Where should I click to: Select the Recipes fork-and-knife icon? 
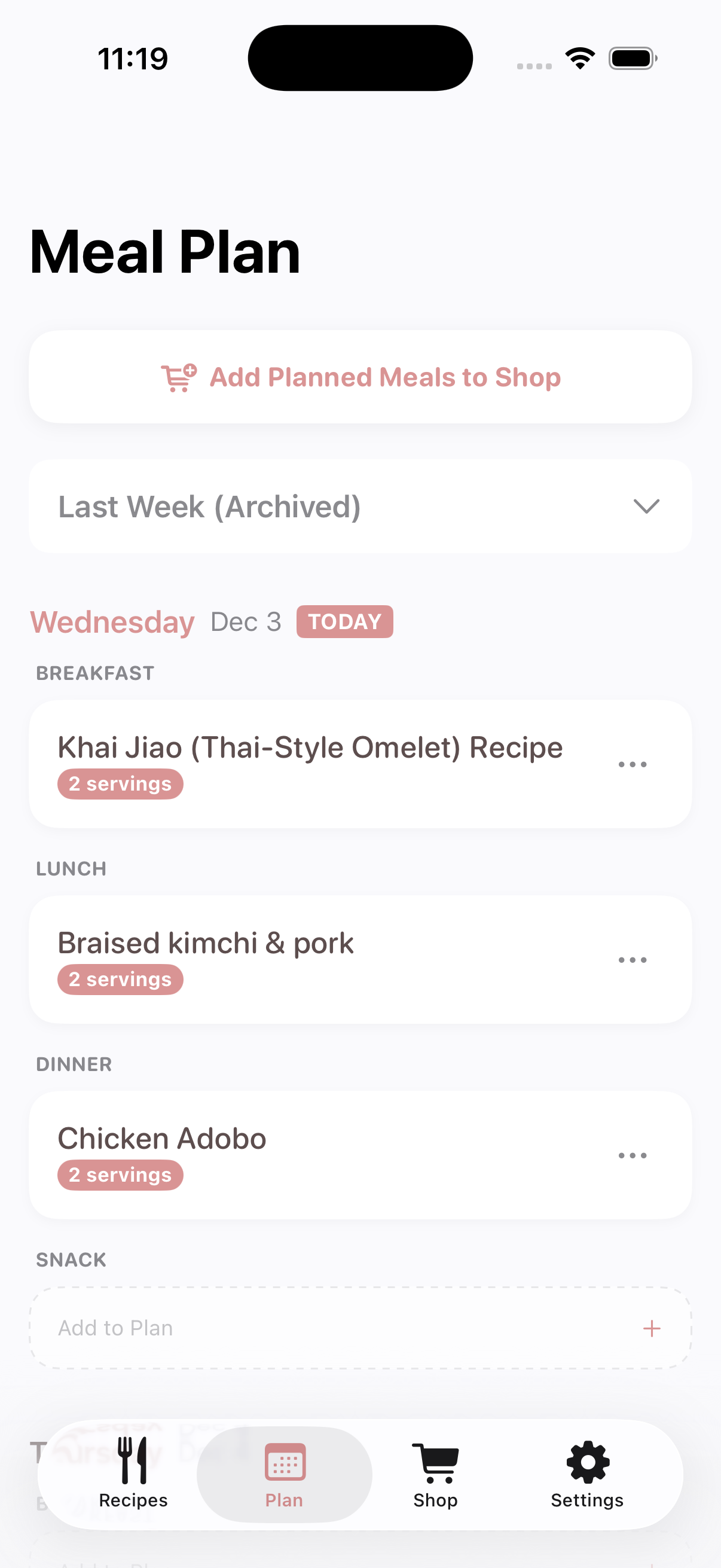pos(133,1459)
